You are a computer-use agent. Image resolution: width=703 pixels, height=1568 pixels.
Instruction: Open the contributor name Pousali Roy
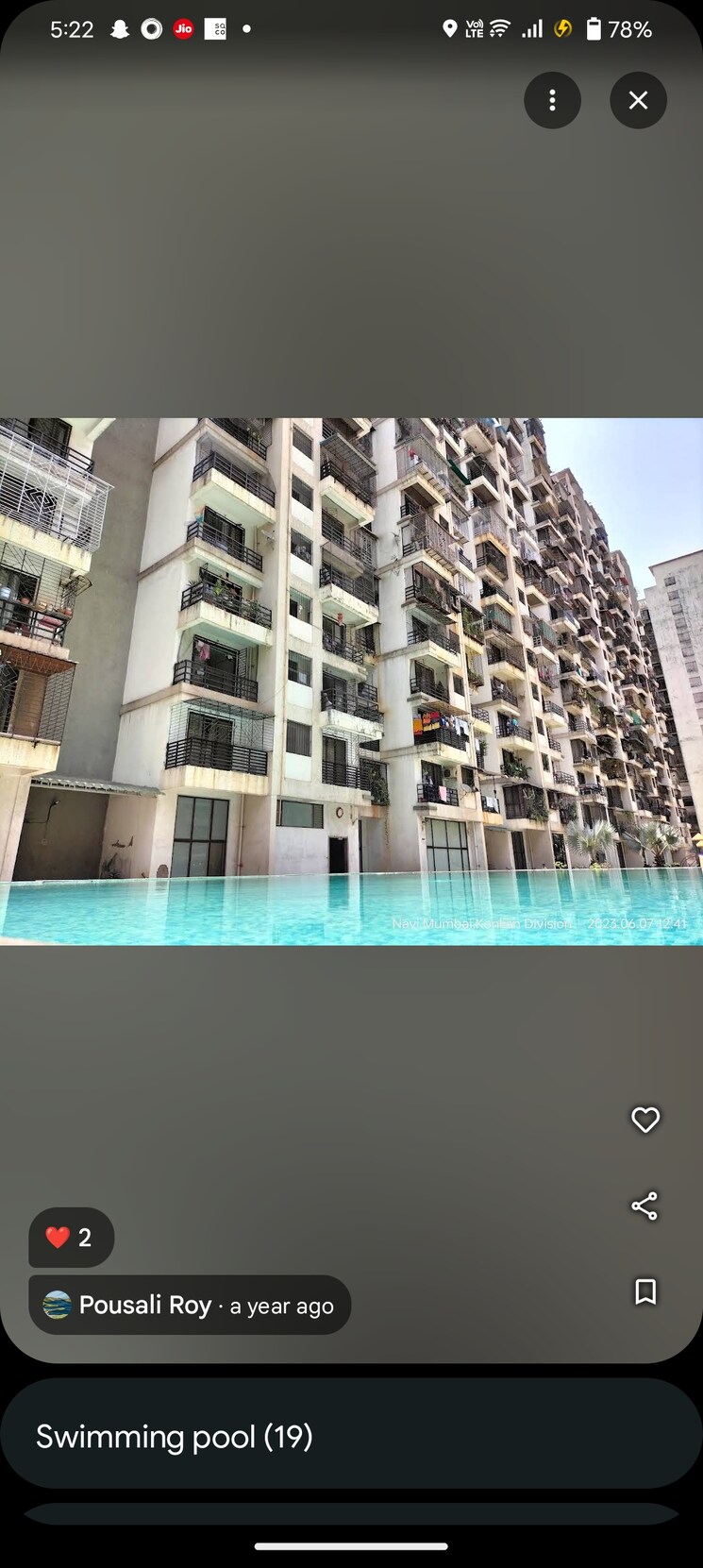[146, 1305]
